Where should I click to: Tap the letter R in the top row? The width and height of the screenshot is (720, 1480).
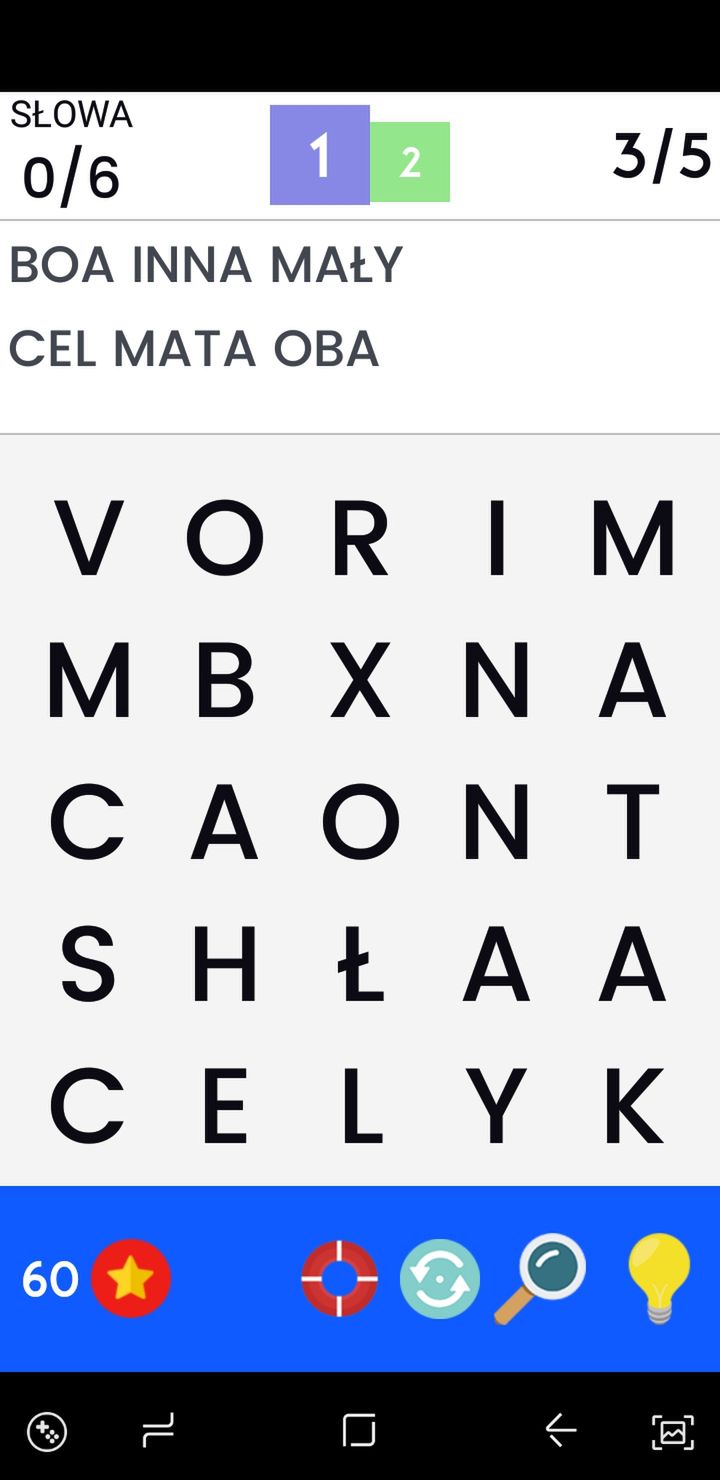[361, 538]
